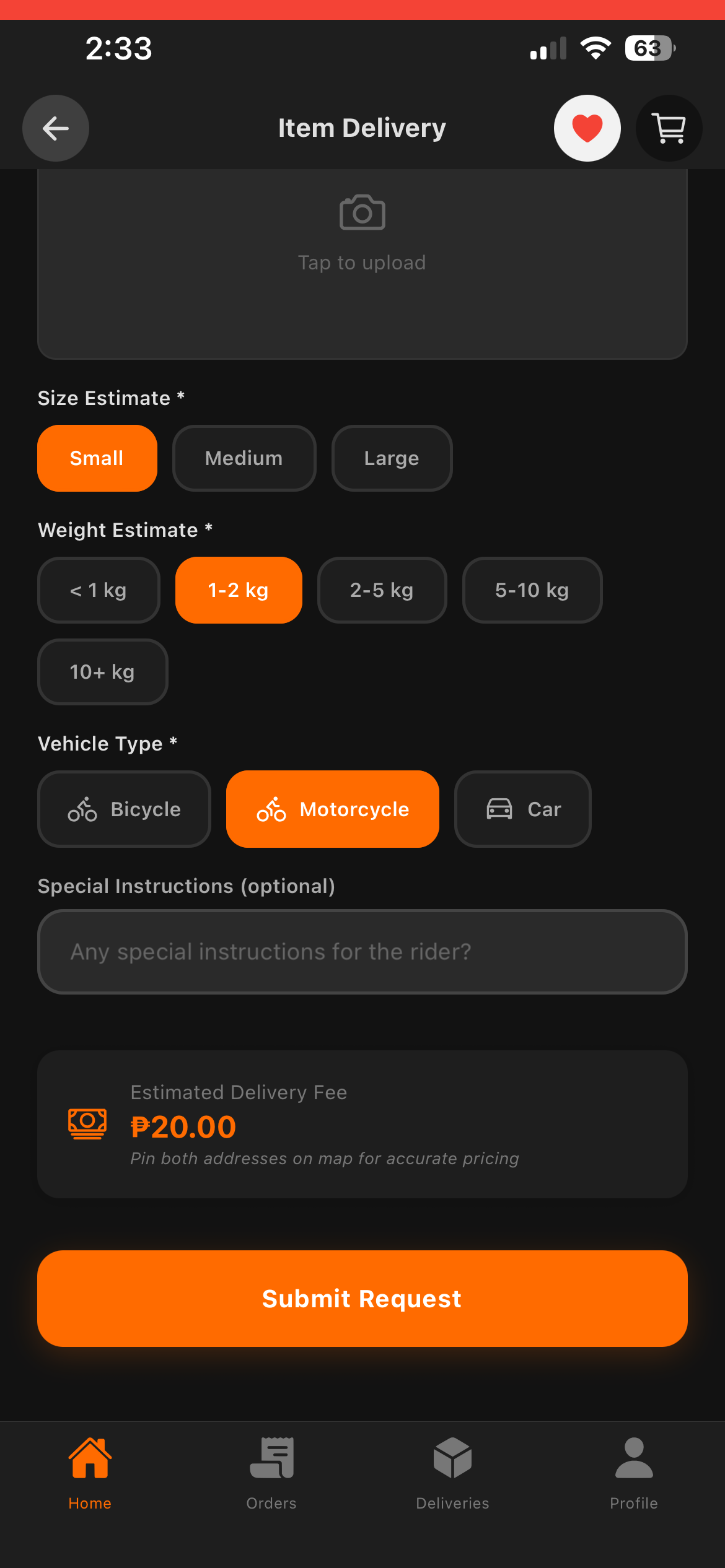Go to the Profile tab

pos(633,1474)
